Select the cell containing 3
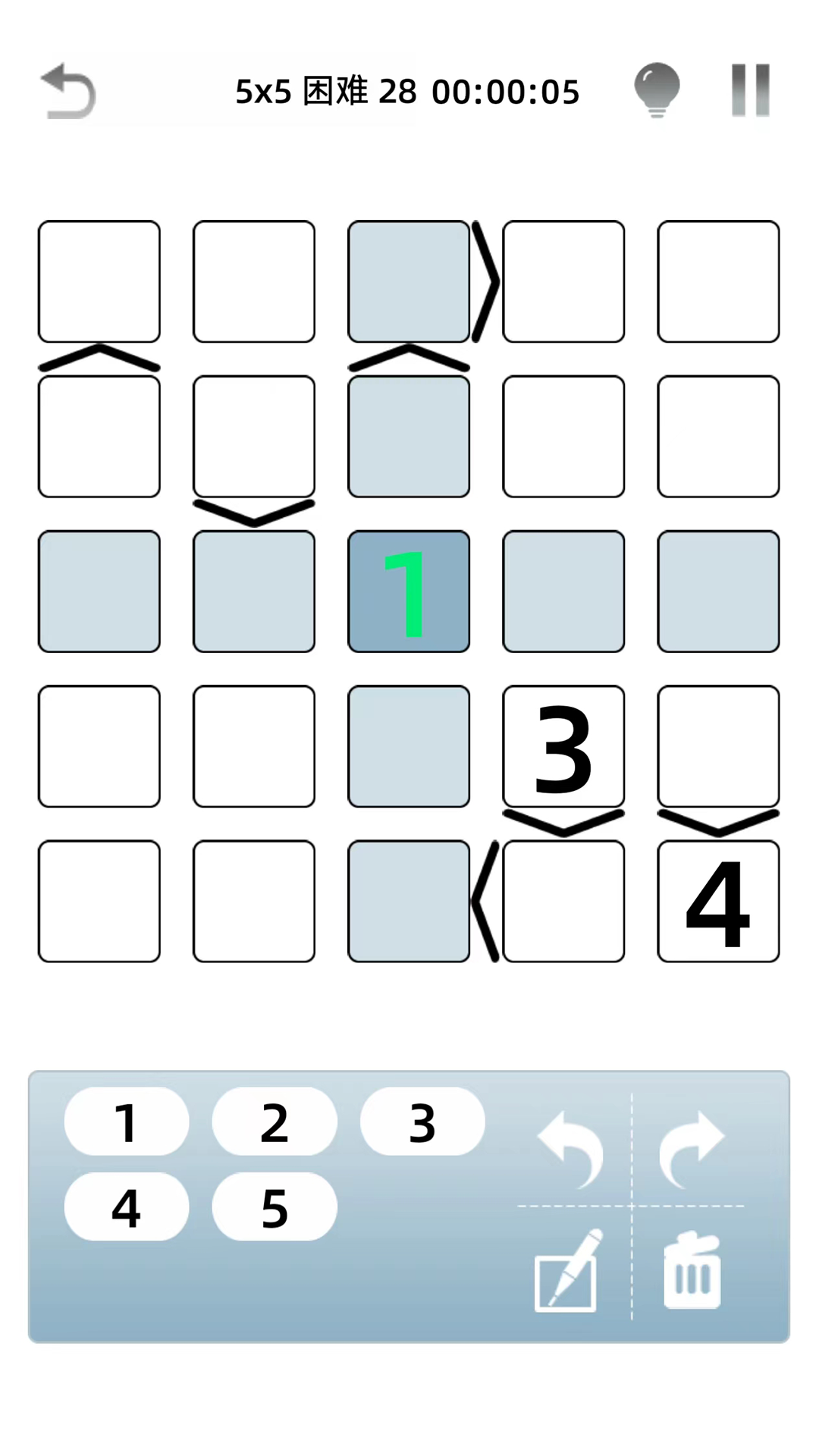The image size is (819, 1456). (x=563, y=746)
